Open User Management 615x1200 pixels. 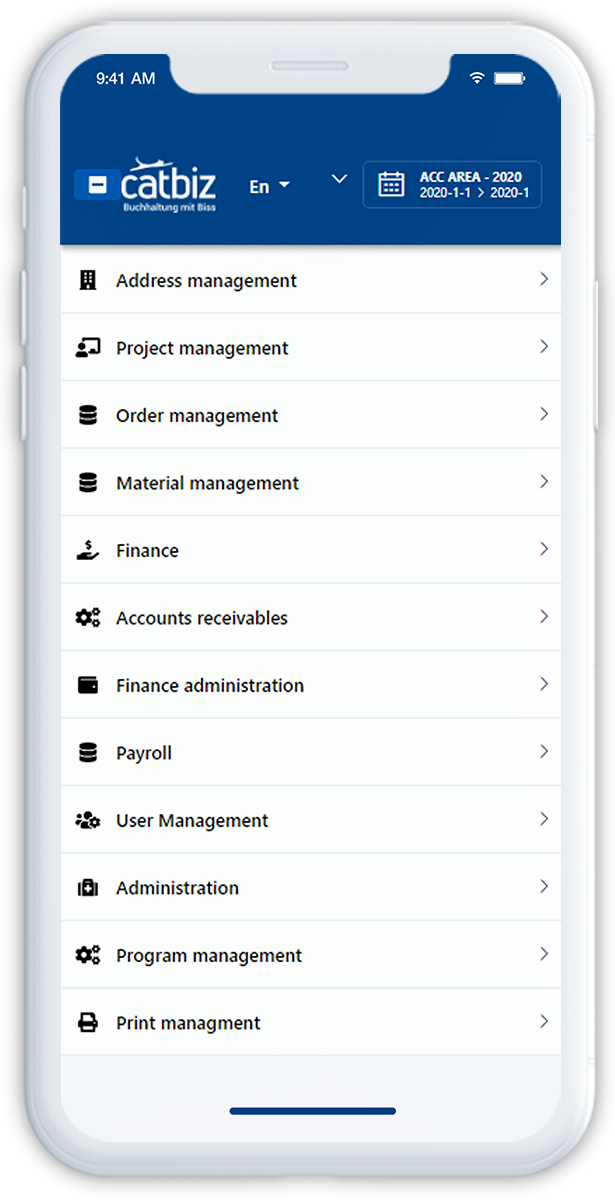(311, 820)
